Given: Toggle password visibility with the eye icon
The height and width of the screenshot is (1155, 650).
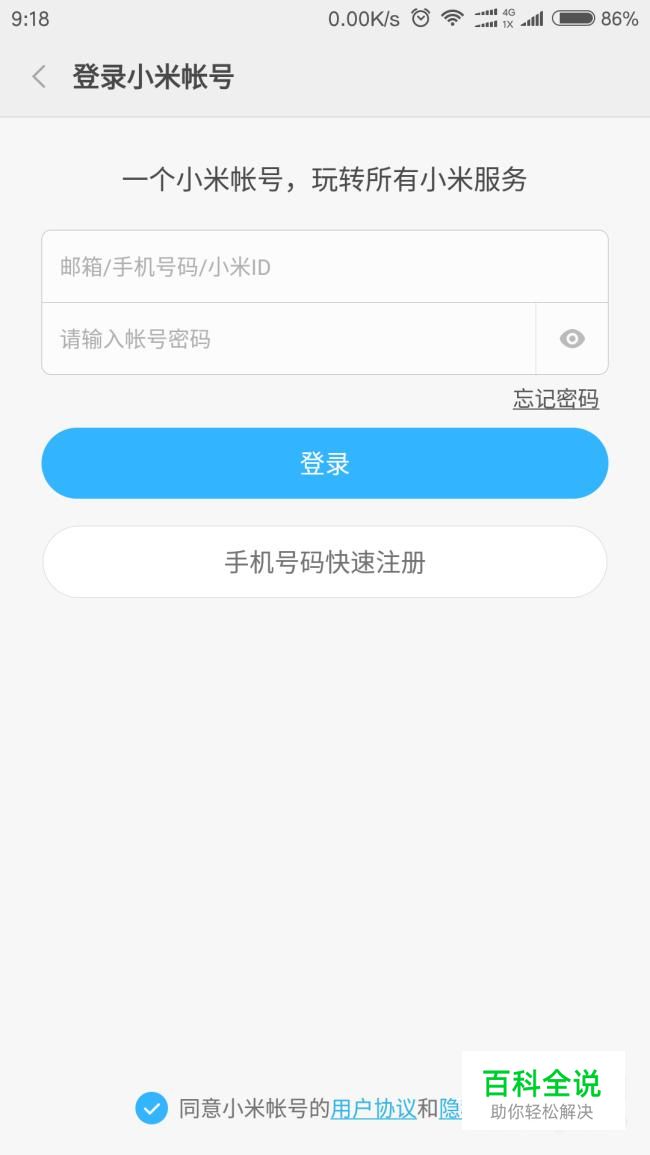Looking at the screenshot, I should pyautogui.click(x=572, y=339).
